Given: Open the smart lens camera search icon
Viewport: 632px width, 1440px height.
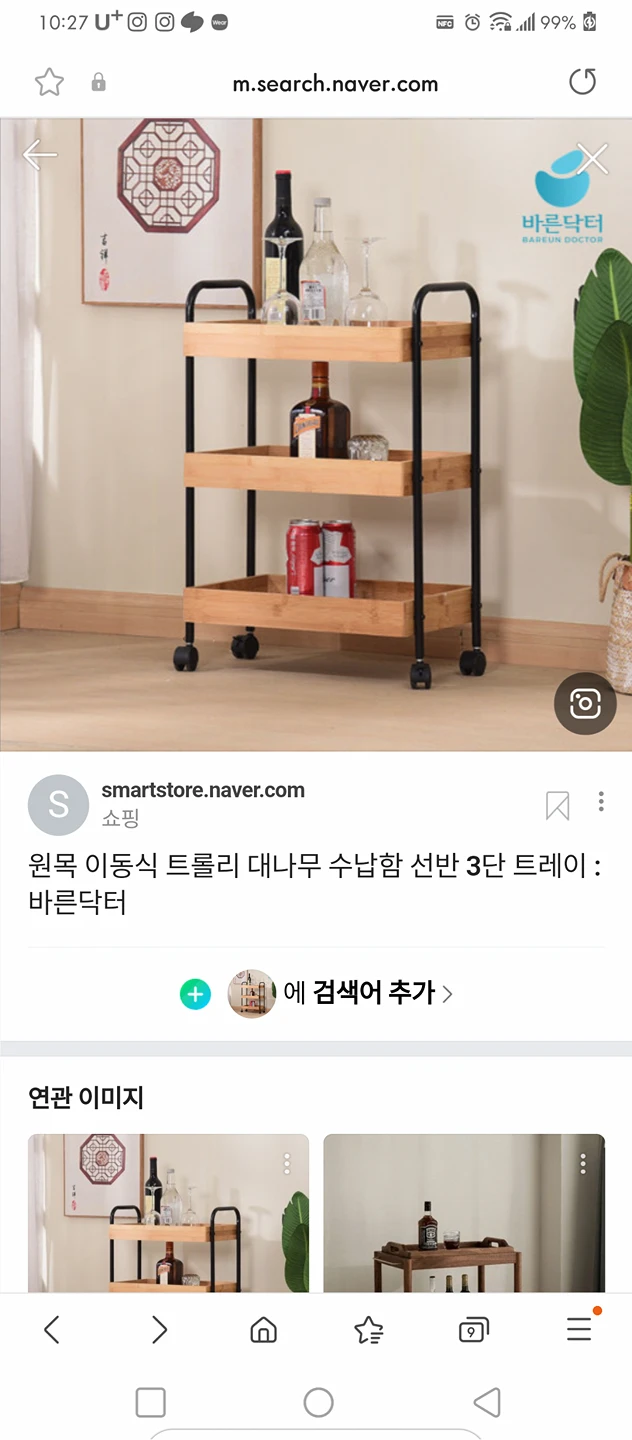Looking at the screenshot, I should (x=584, y=704).
